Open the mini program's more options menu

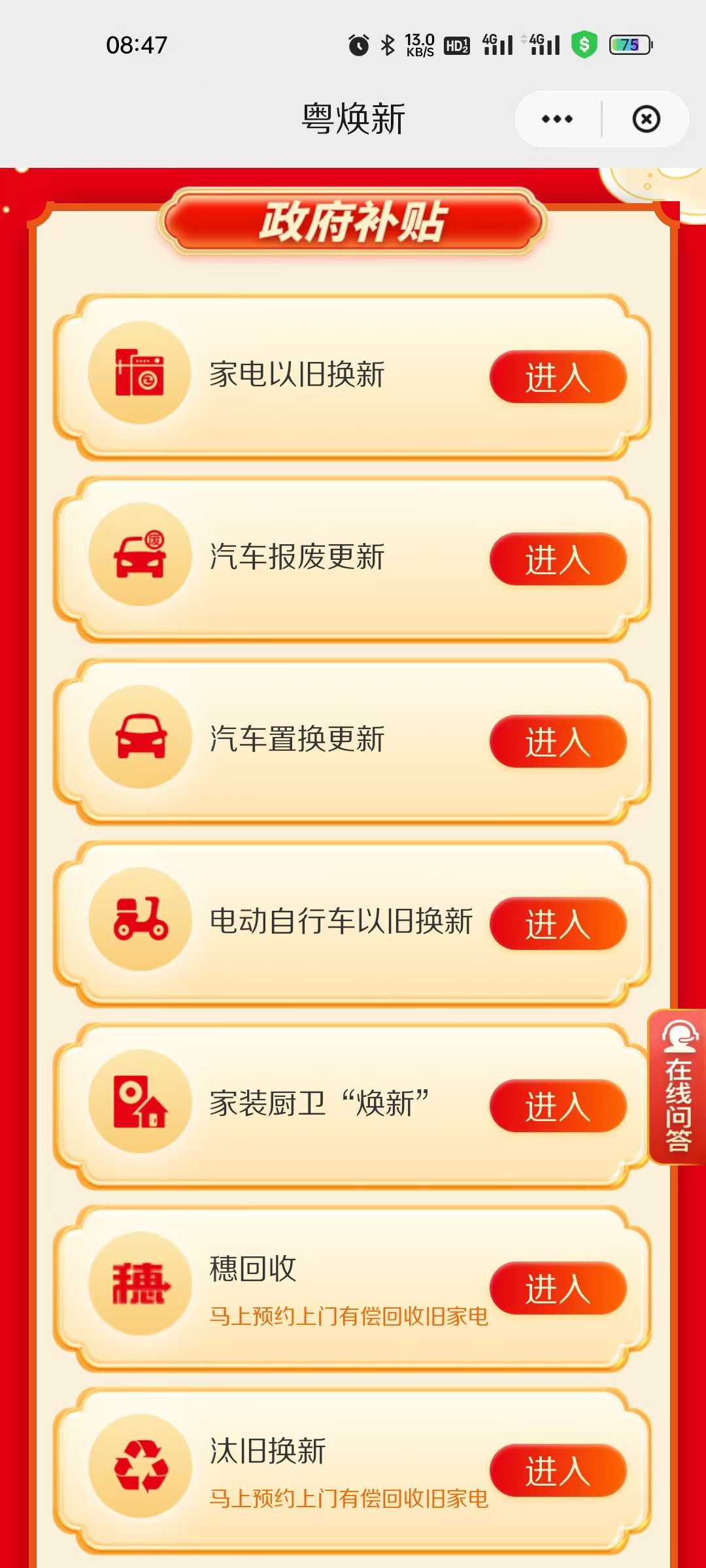click(x=557, y=119)
